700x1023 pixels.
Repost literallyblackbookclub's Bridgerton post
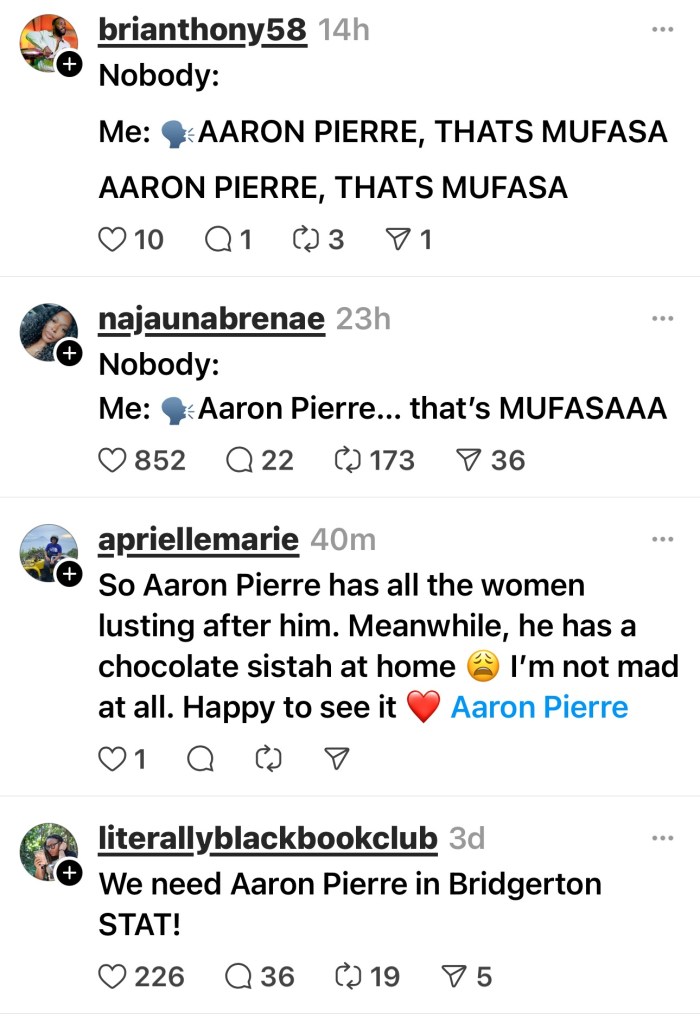click(347, 976)
